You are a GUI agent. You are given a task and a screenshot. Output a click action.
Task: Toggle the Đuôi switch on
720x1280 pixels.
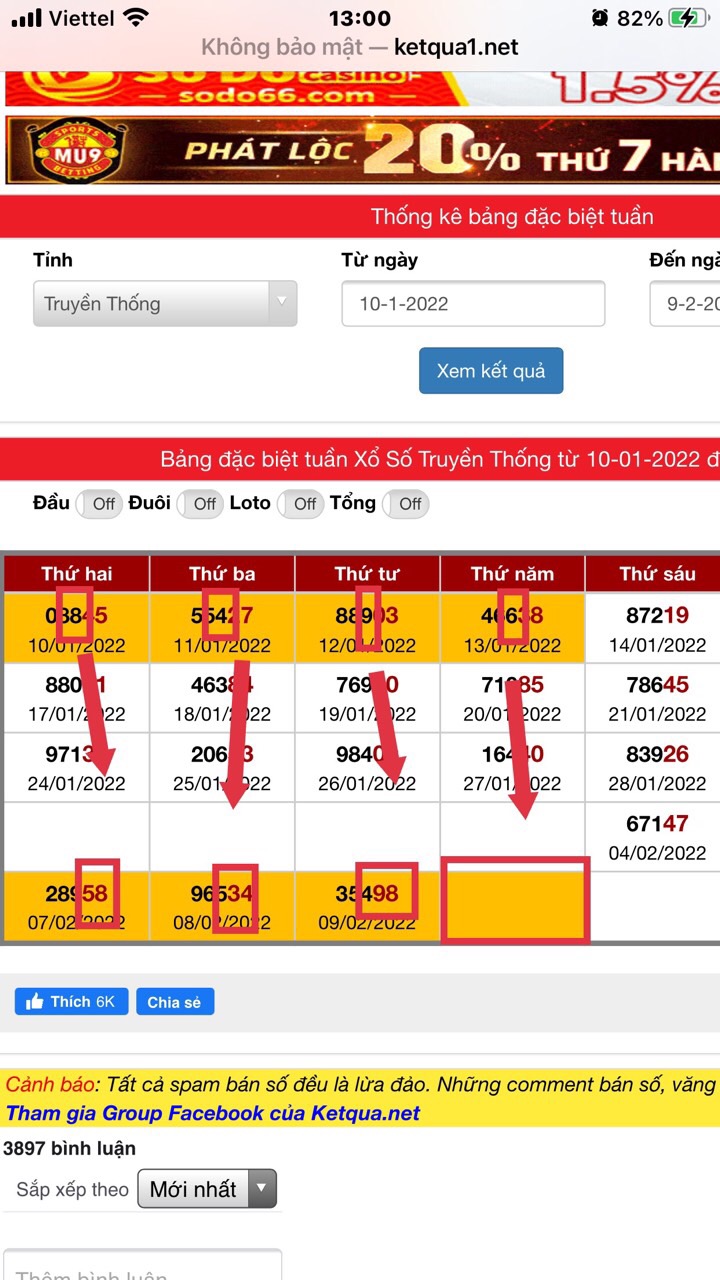pyautogui.click(x=199, y=504)
